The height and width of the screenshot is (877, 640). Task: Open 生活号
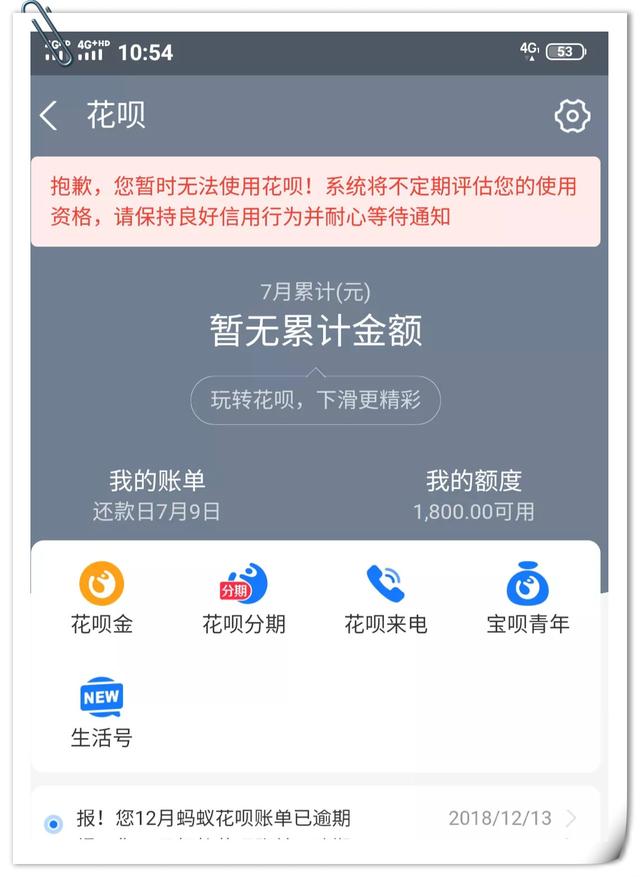pyautogui.click(x=101, y=712)
